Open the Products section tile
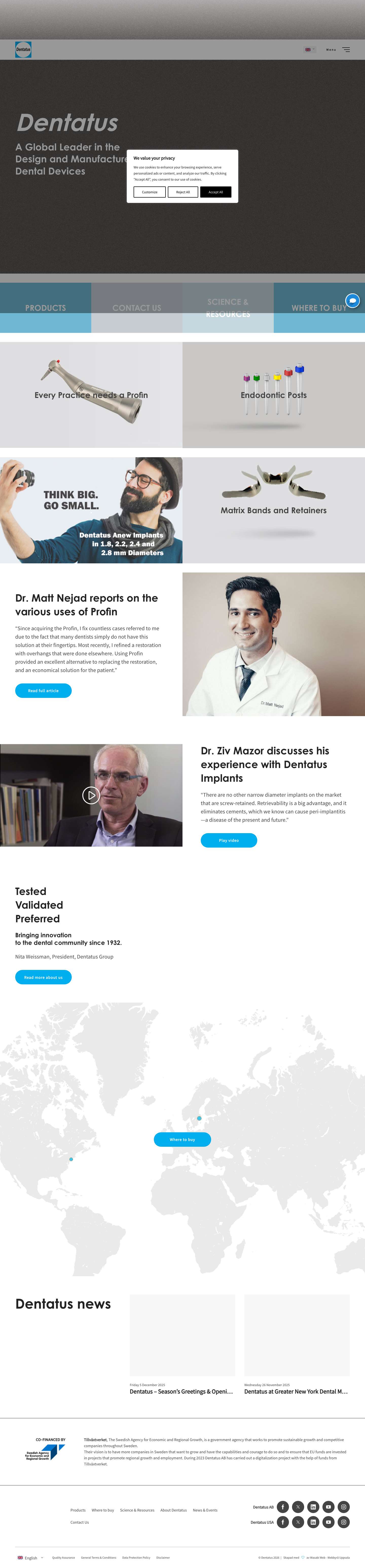 pos(46,307)
